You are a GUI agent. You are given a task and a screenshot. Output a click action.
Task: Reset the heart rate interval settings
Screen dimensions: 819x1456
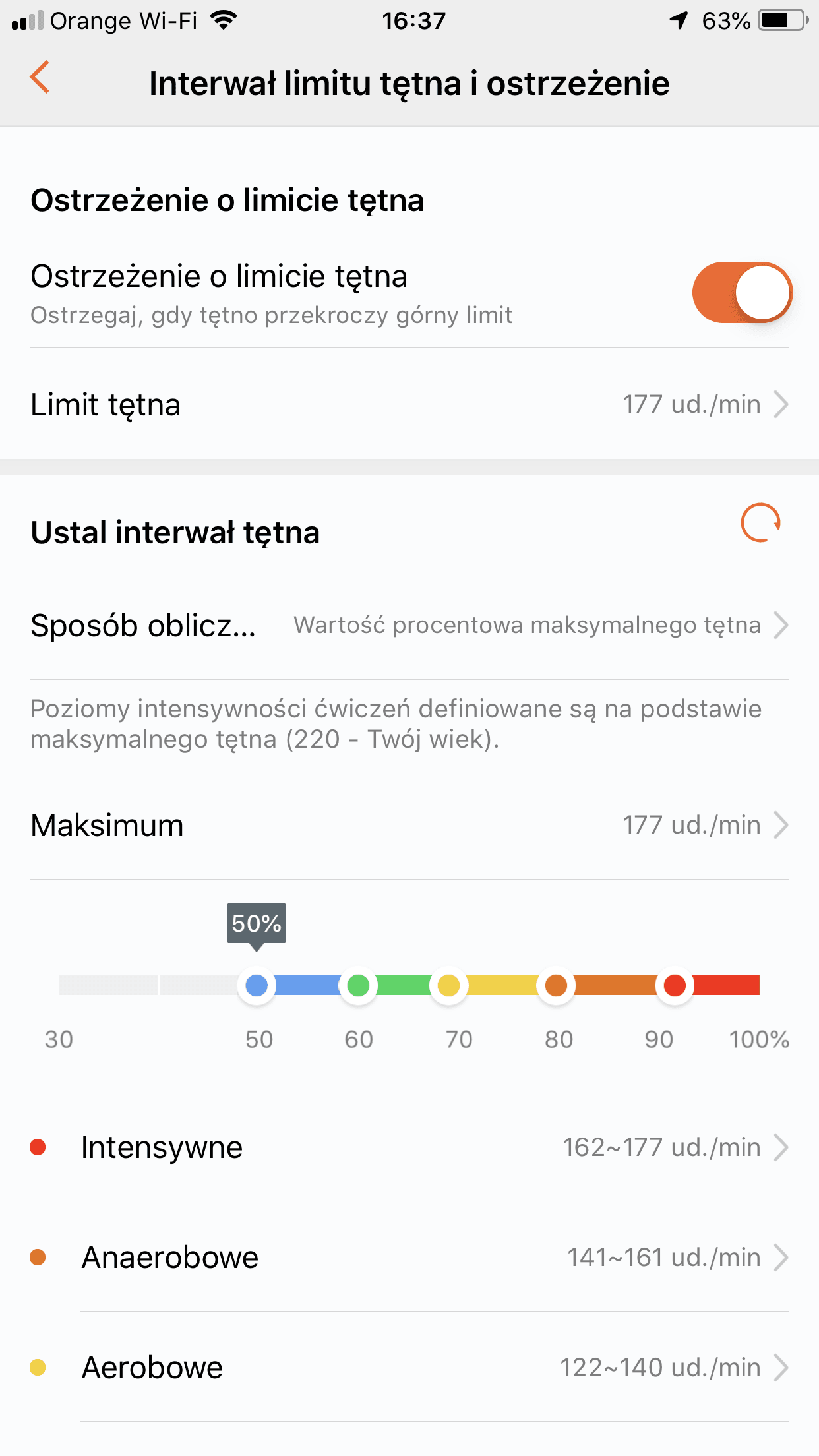point(761,523)
